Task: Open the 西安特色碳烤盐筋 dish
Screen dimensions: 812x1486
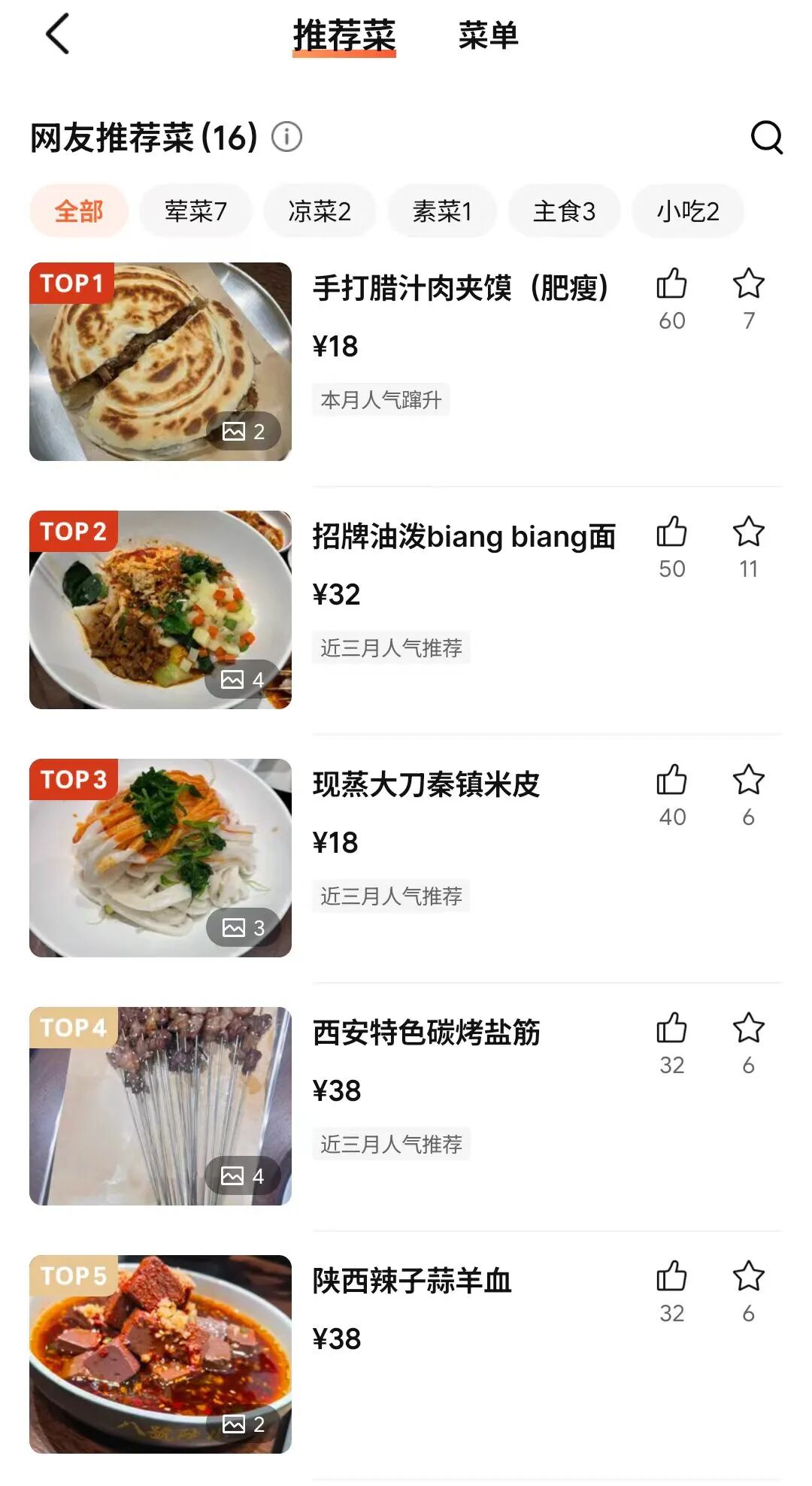Action: click(x=426, y=1033)
